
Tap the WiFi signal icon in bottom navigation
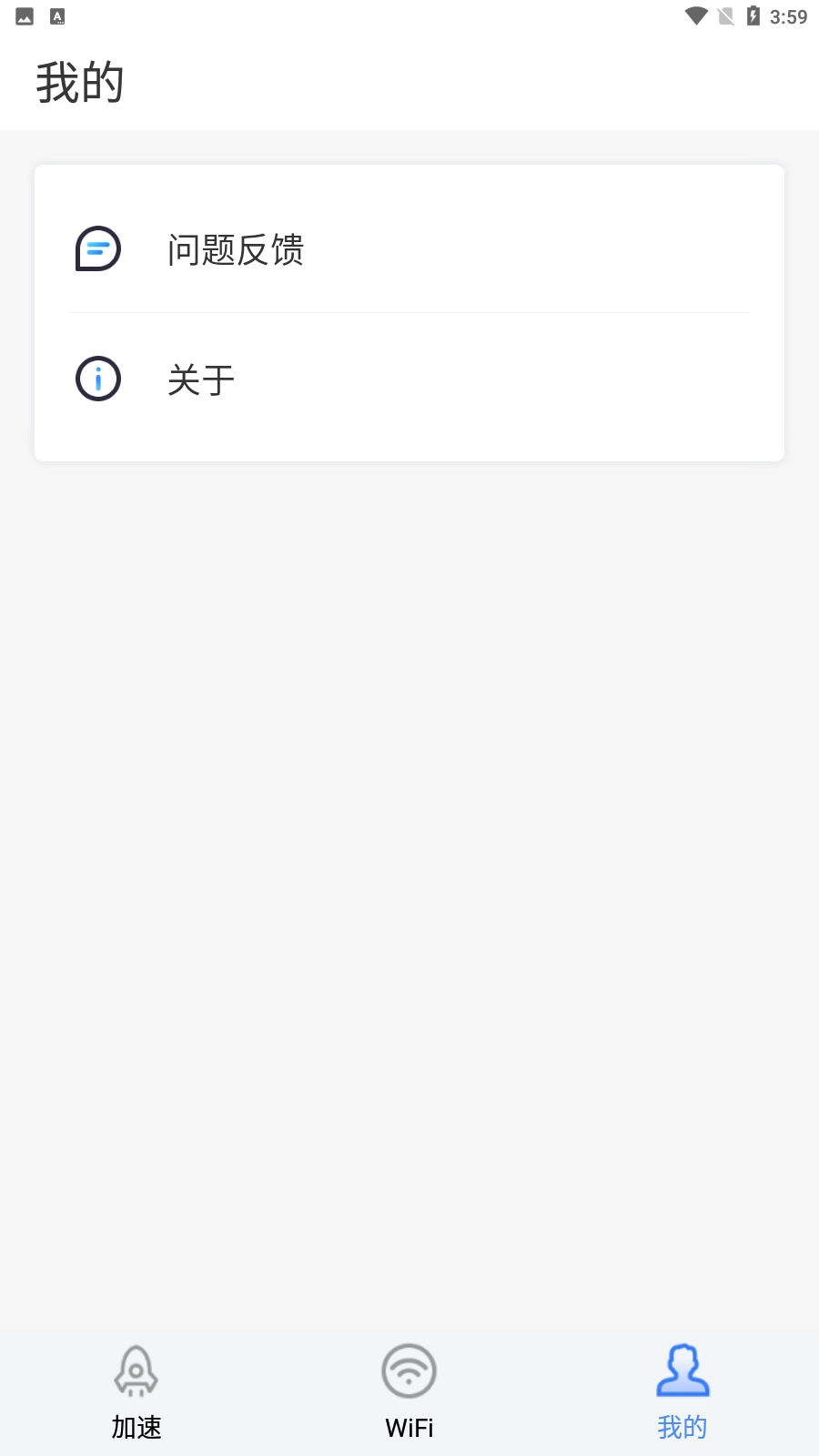tap(409, 1370)
